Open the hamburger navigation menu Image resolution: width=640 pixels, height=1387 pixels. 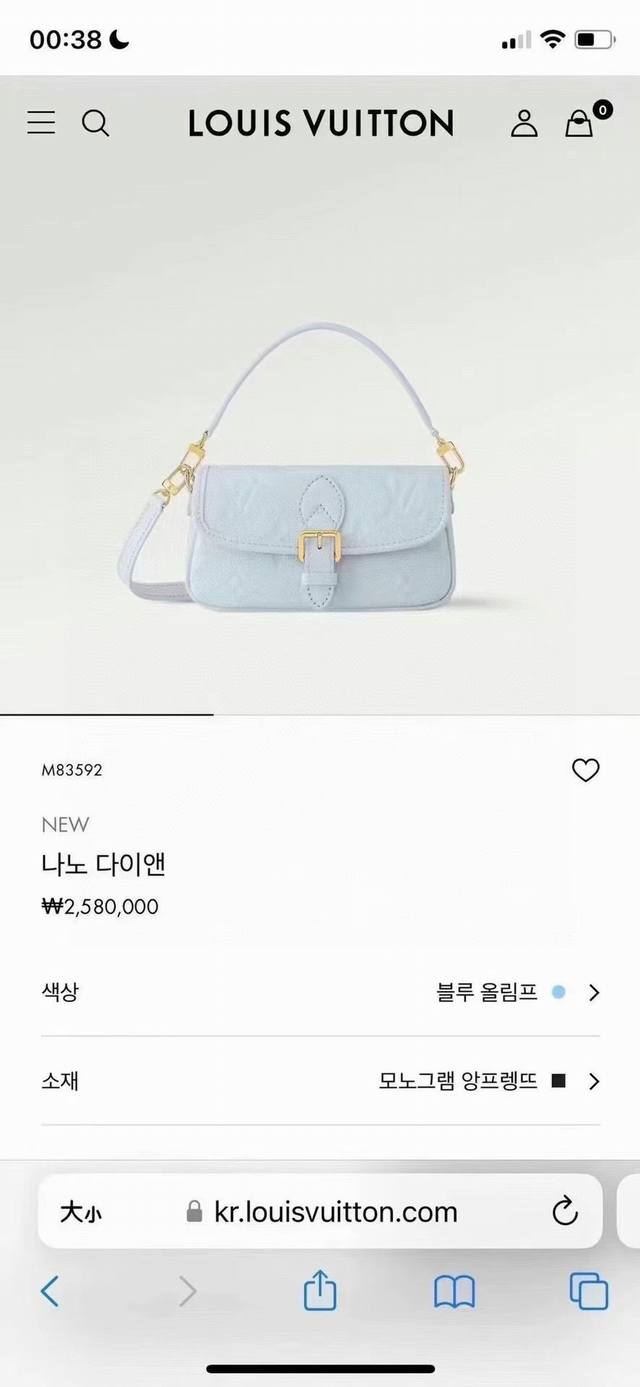41,123
